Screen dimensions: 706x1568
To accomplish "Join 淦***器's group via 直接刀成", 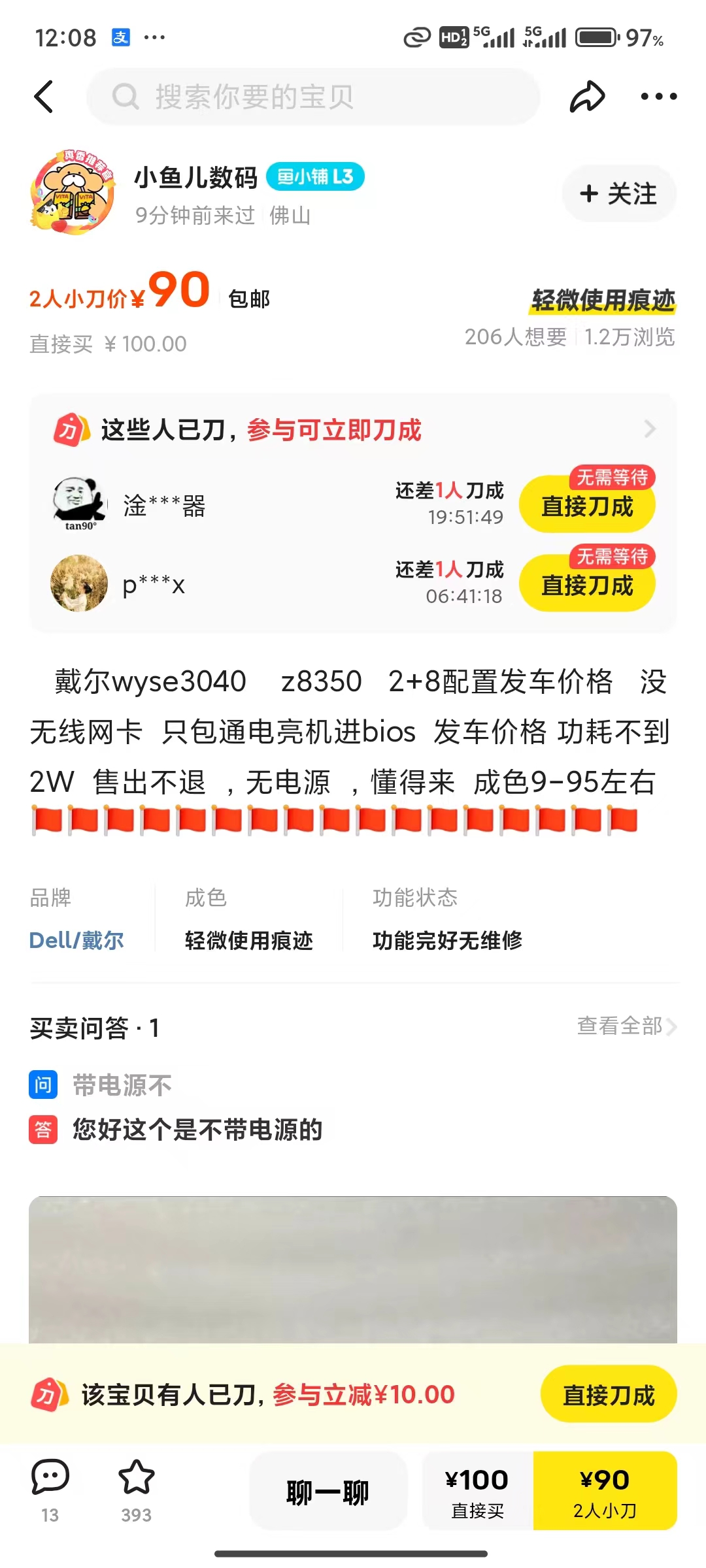I will pyautogui.click(x=587, y=506).
